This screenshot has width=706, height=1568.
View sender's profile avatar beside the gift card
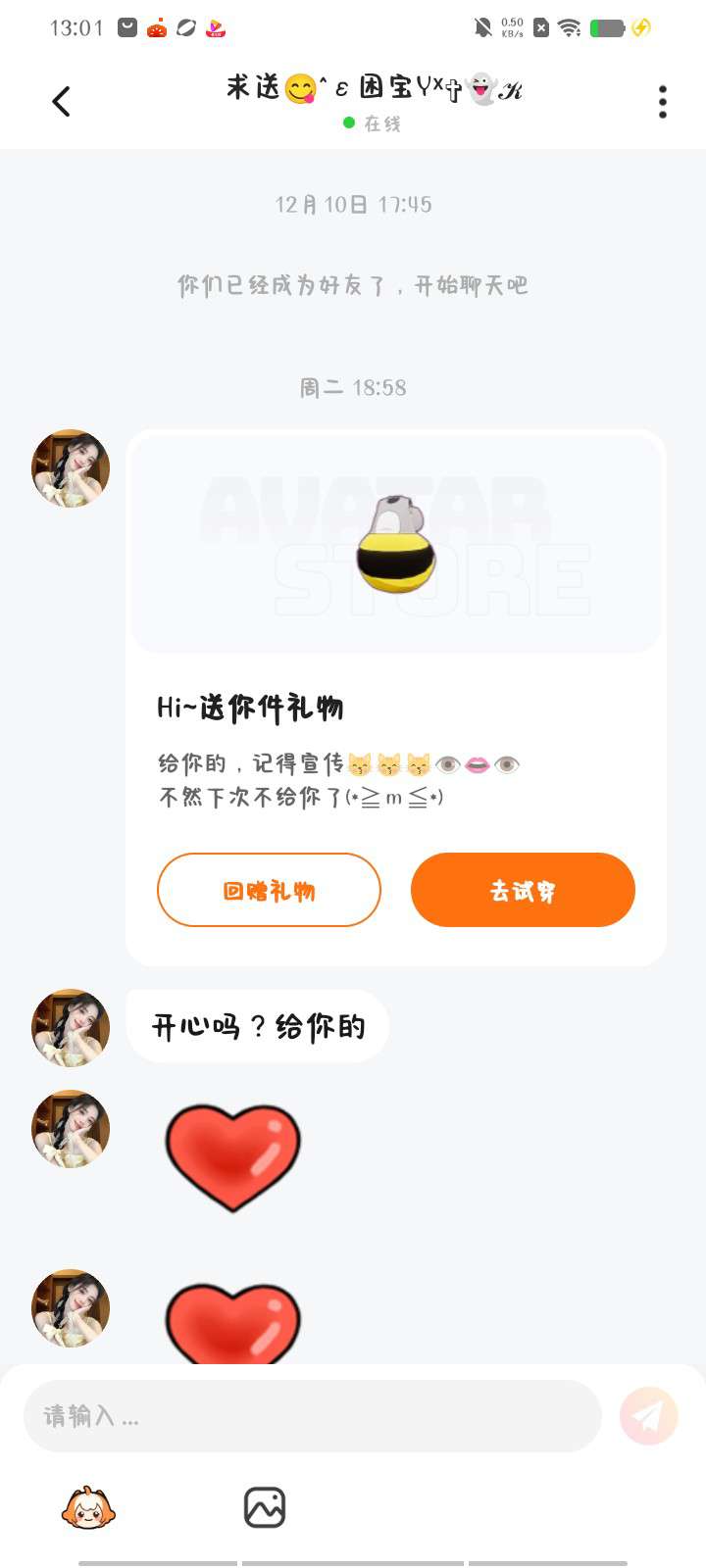[71, 468]
